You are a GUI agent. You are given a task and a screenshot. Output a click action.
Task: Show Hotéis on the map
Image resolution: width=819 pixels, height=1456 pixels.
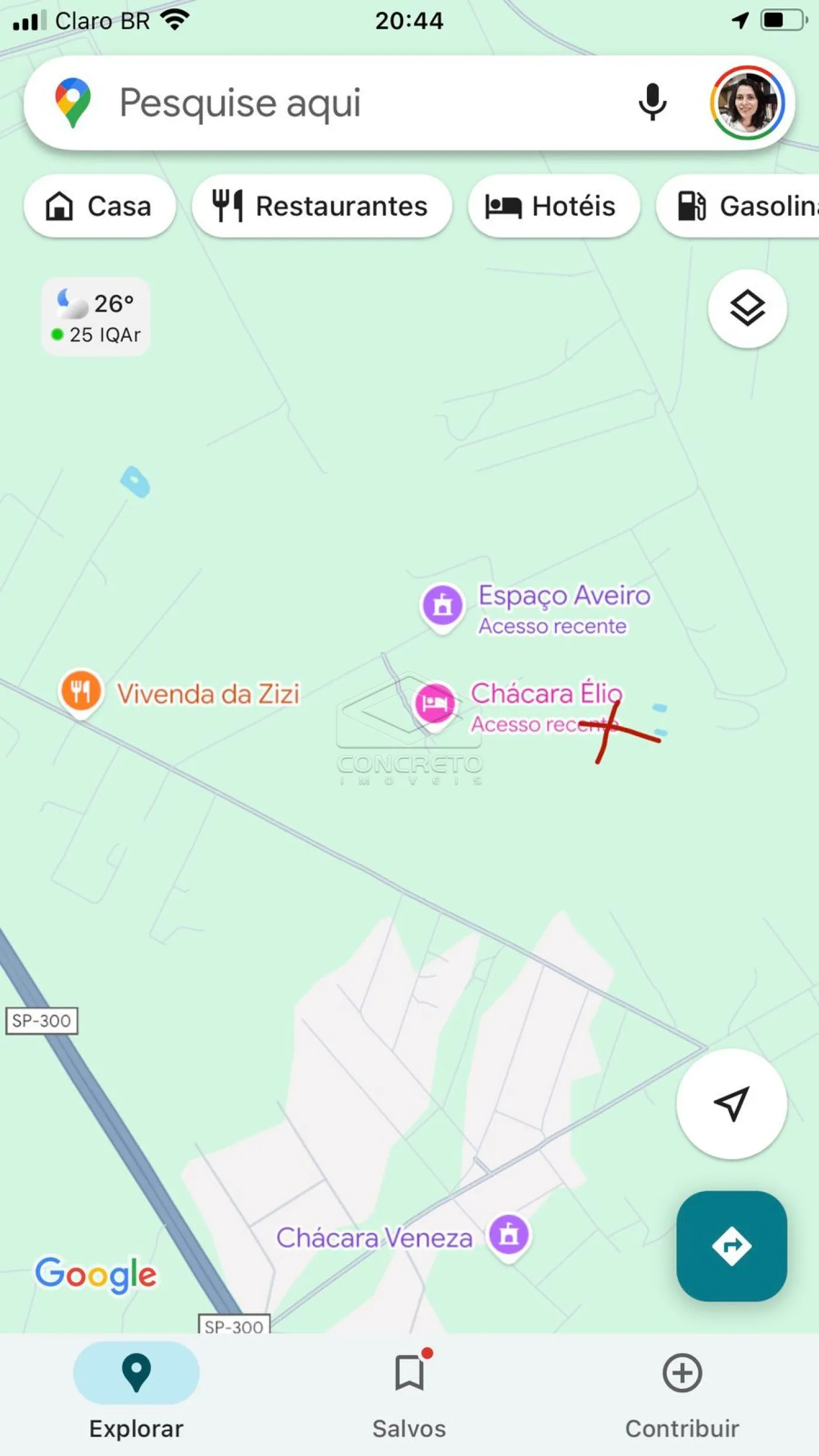point(553,206)
